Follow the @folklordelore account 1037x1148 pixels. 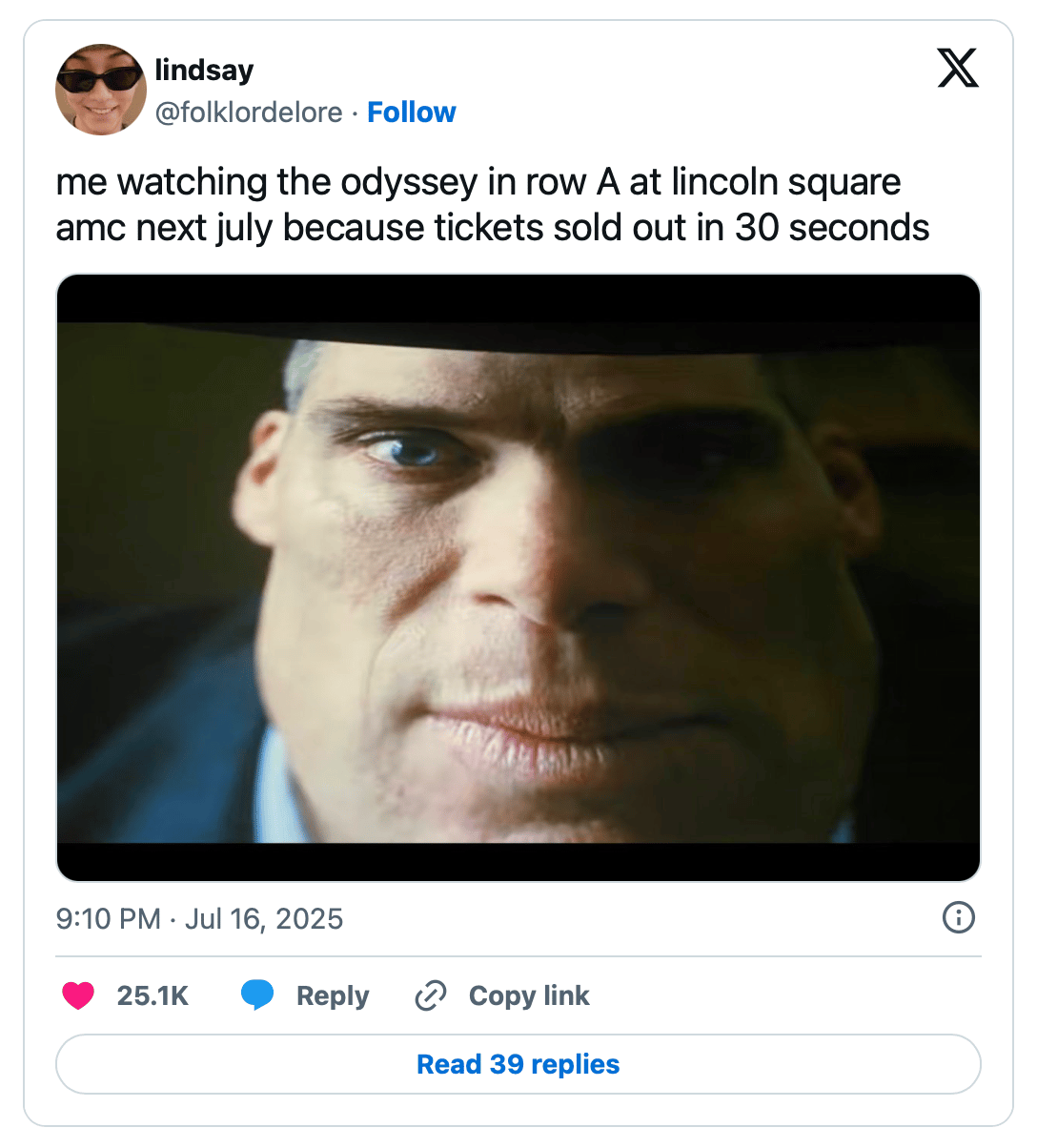[411, 113]
